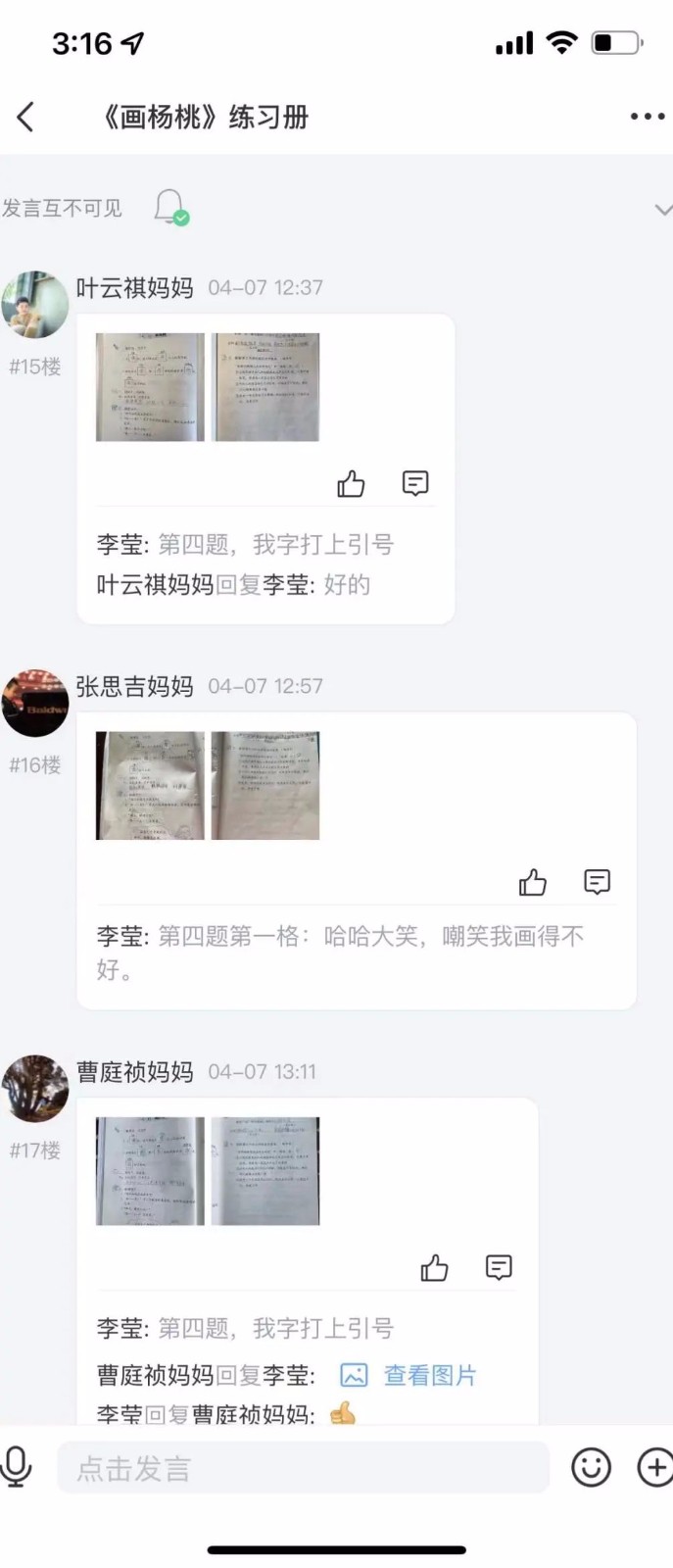
Task: Open 叶云祺妈妈's second homework photo
Action: (265, 387)
